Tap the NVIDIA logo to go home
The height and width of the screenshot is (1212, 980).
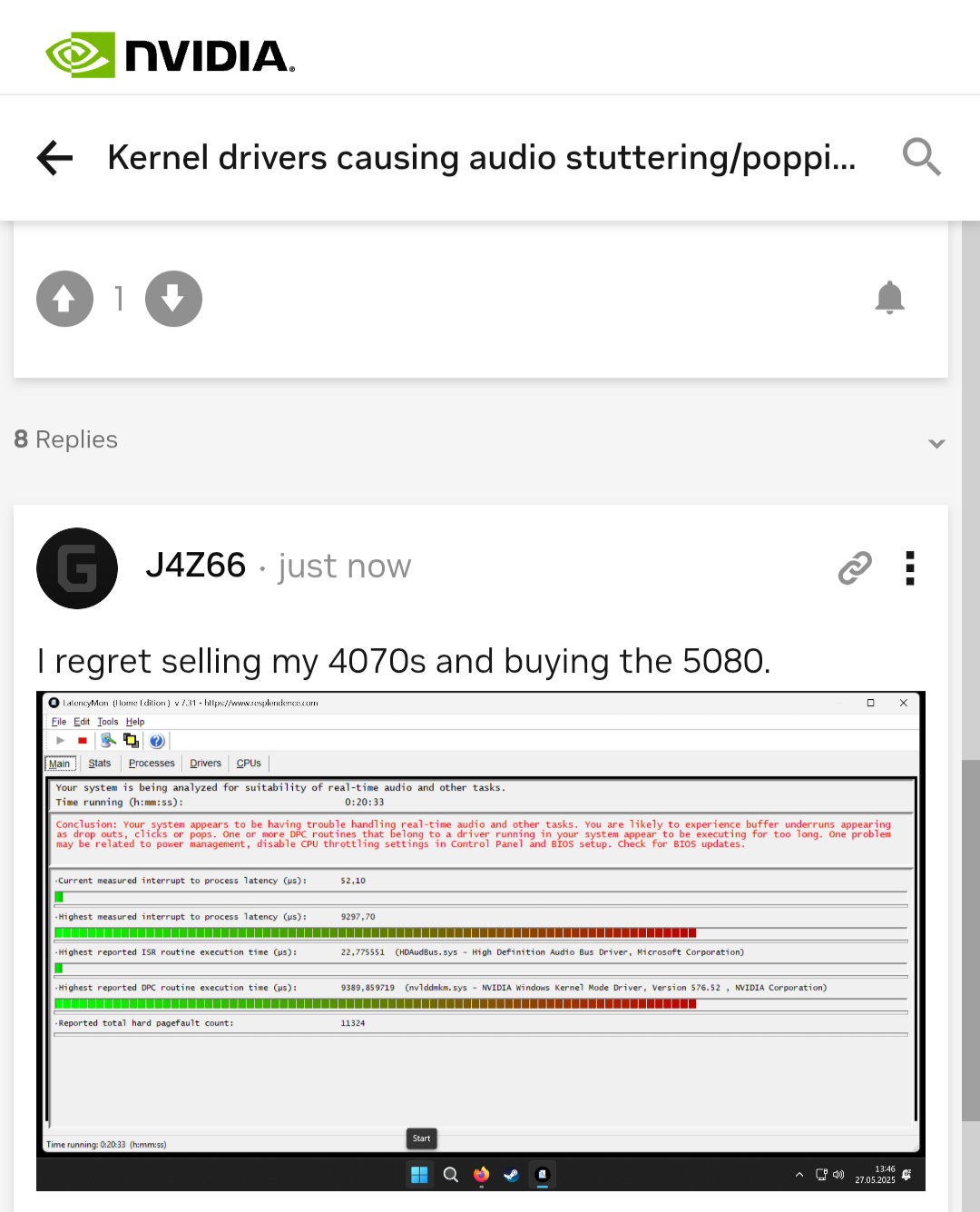click(x=171, y=55)
